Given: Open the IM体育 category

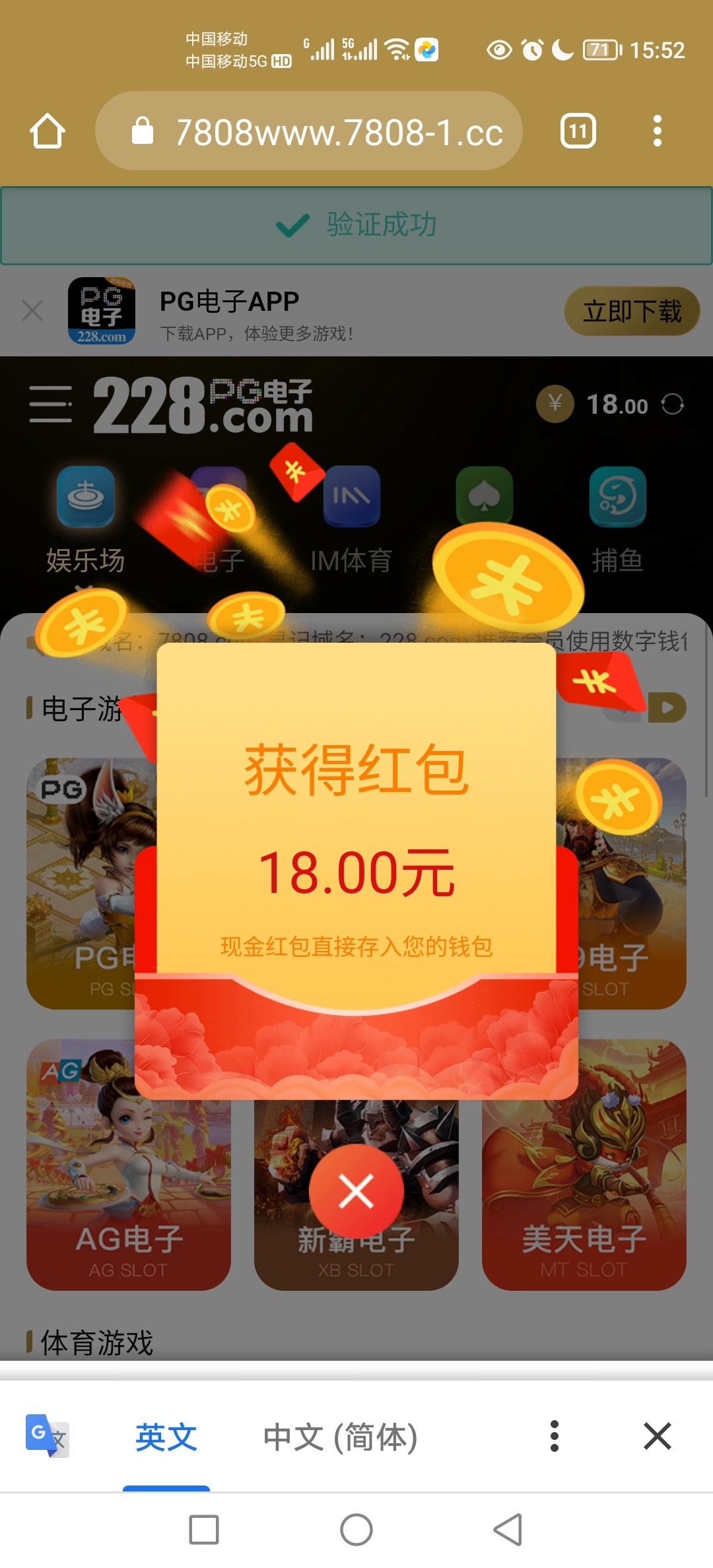Looking at the screenshot, I should tap(351, 518).
